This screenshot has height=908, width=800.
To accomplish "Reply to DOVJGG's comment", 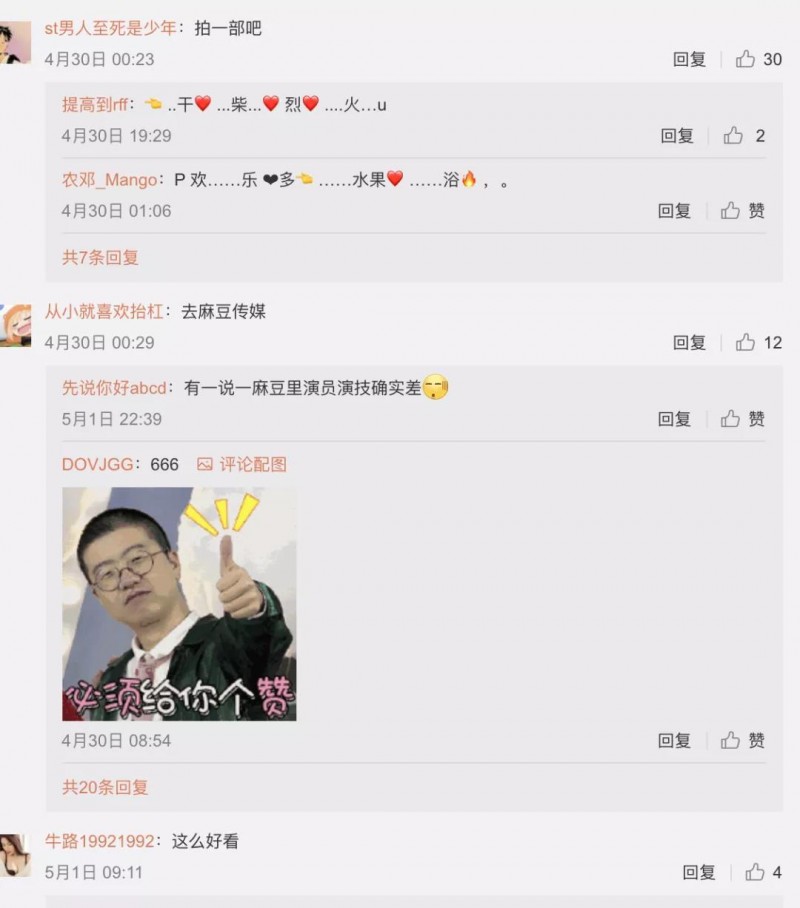I will point(674,740).
